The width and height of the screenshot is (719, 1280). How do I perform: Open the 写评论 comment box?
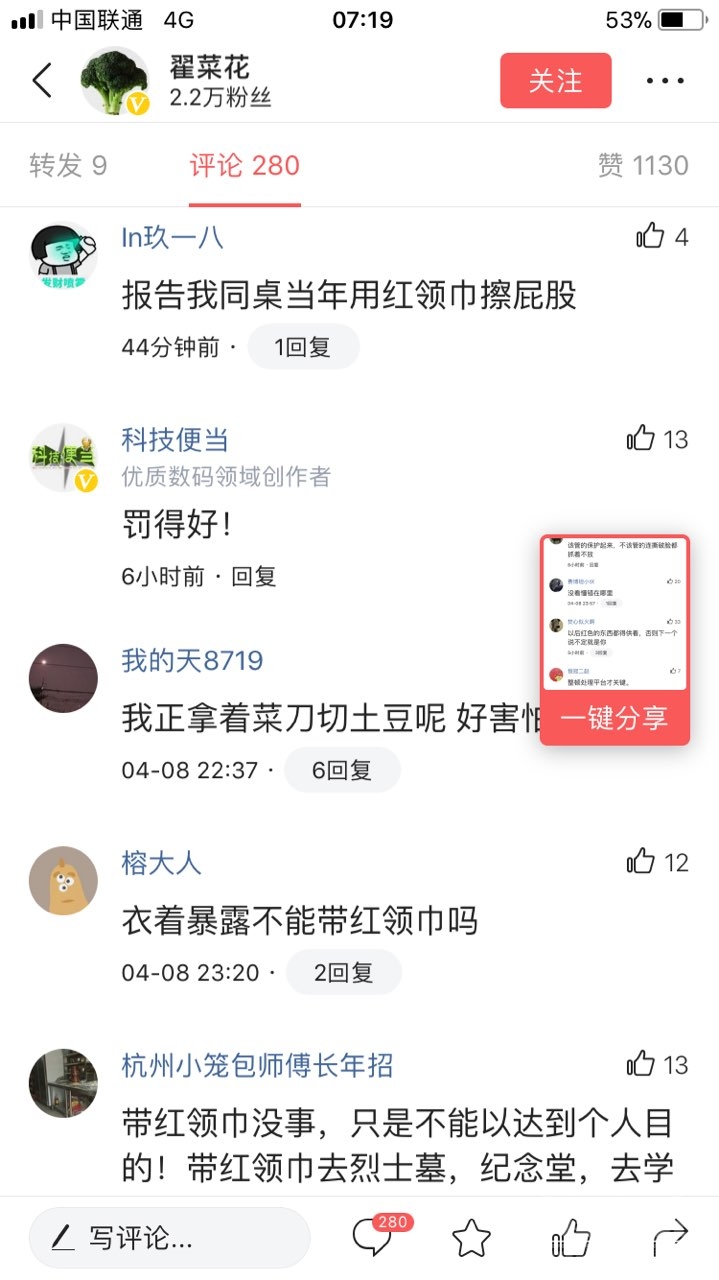(x=168, y=1238)
